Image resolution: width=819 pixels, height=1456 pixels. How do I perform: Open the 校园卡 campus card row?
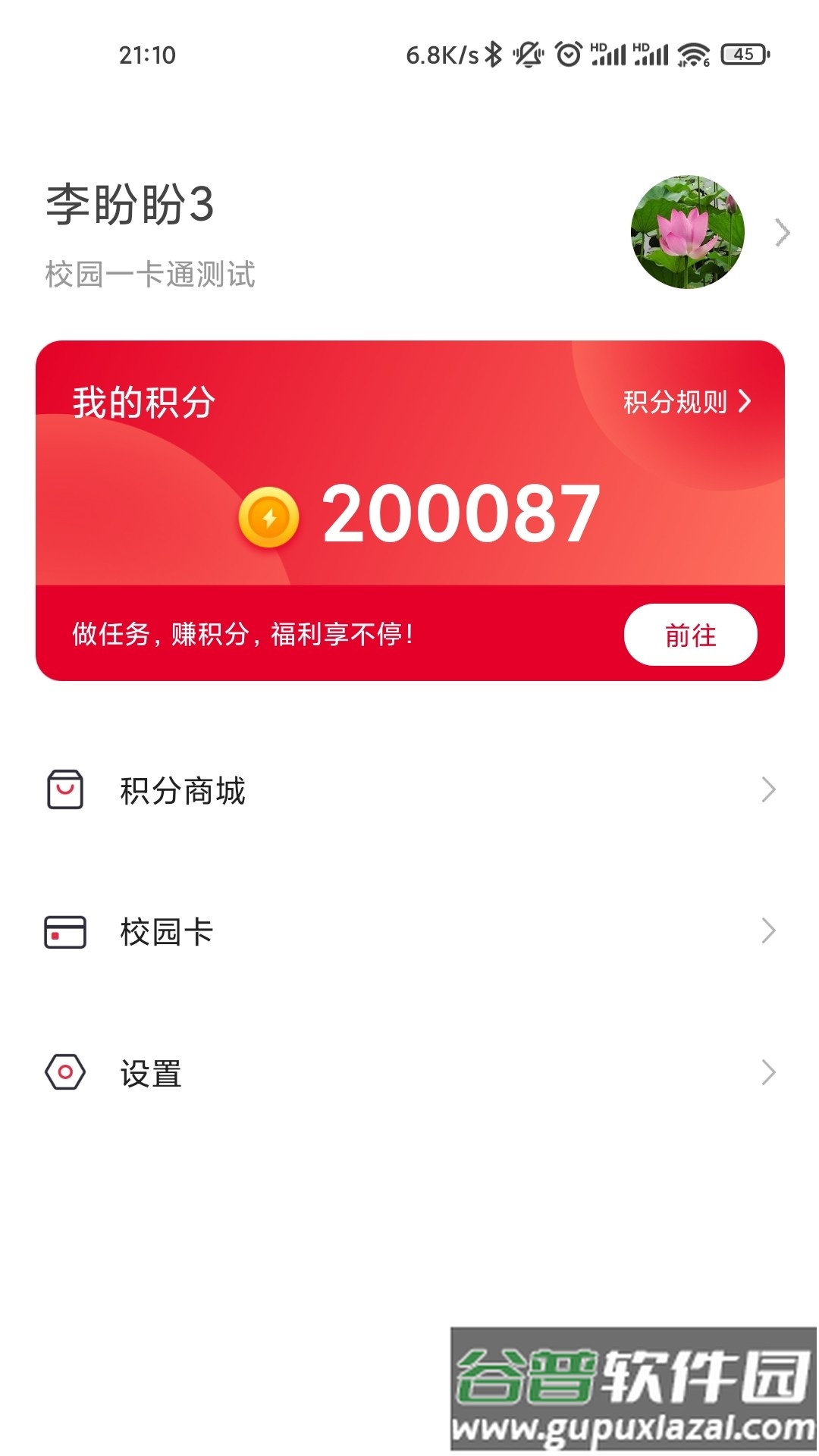[x=409, y=931]
